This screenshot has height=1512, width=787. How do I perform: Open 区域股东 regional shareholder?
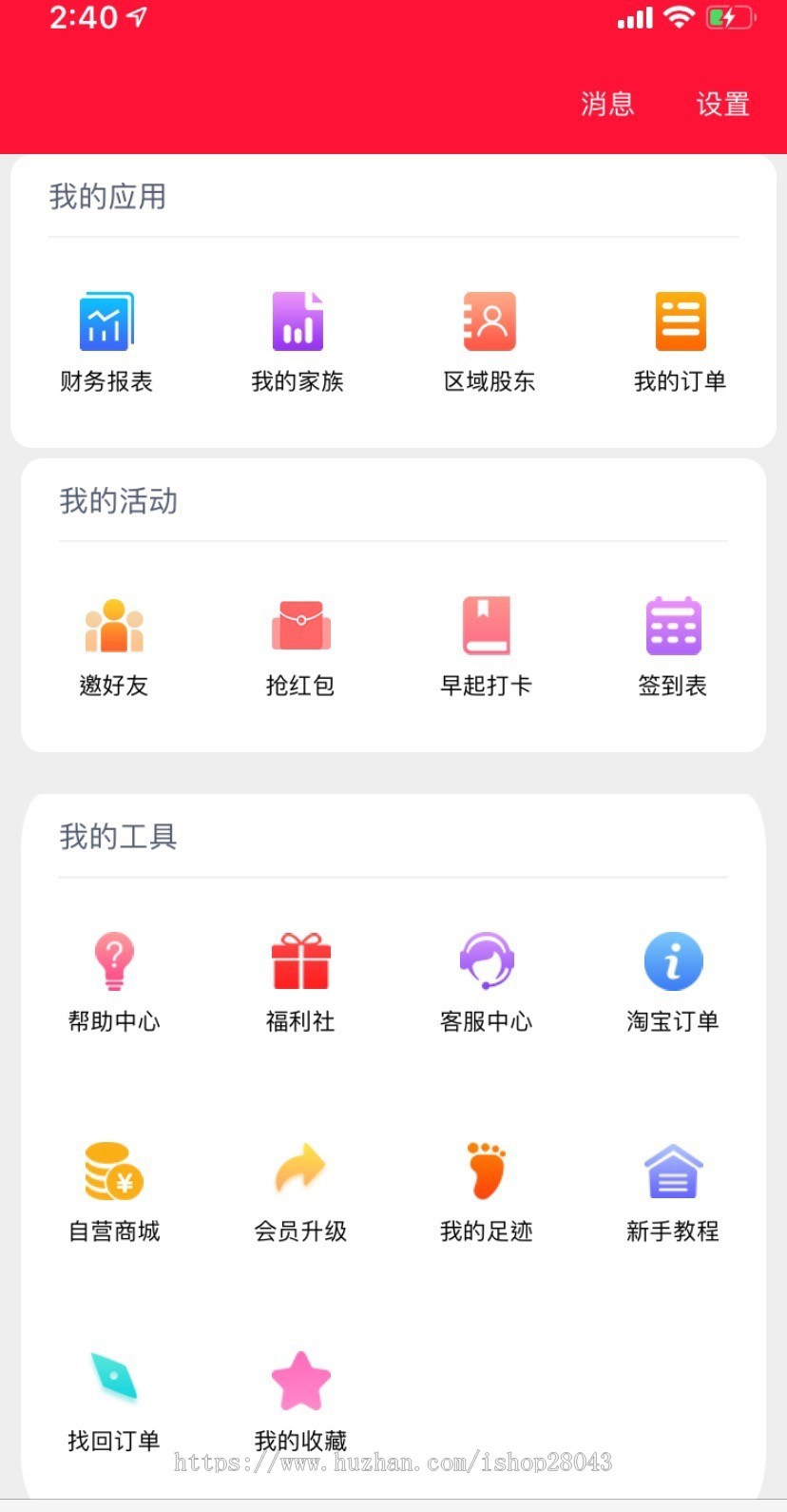[487, 320]
